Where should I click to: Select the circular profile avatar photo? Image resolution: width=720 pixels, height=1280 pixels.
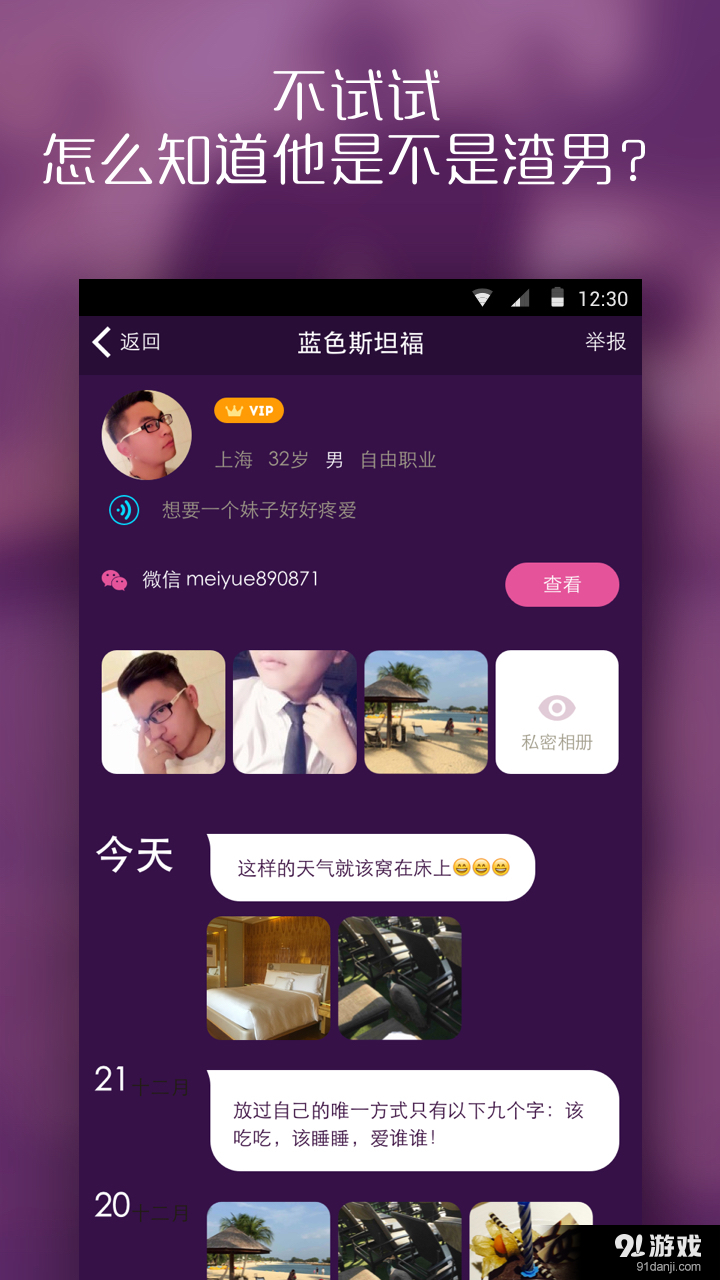pos(147,435)
